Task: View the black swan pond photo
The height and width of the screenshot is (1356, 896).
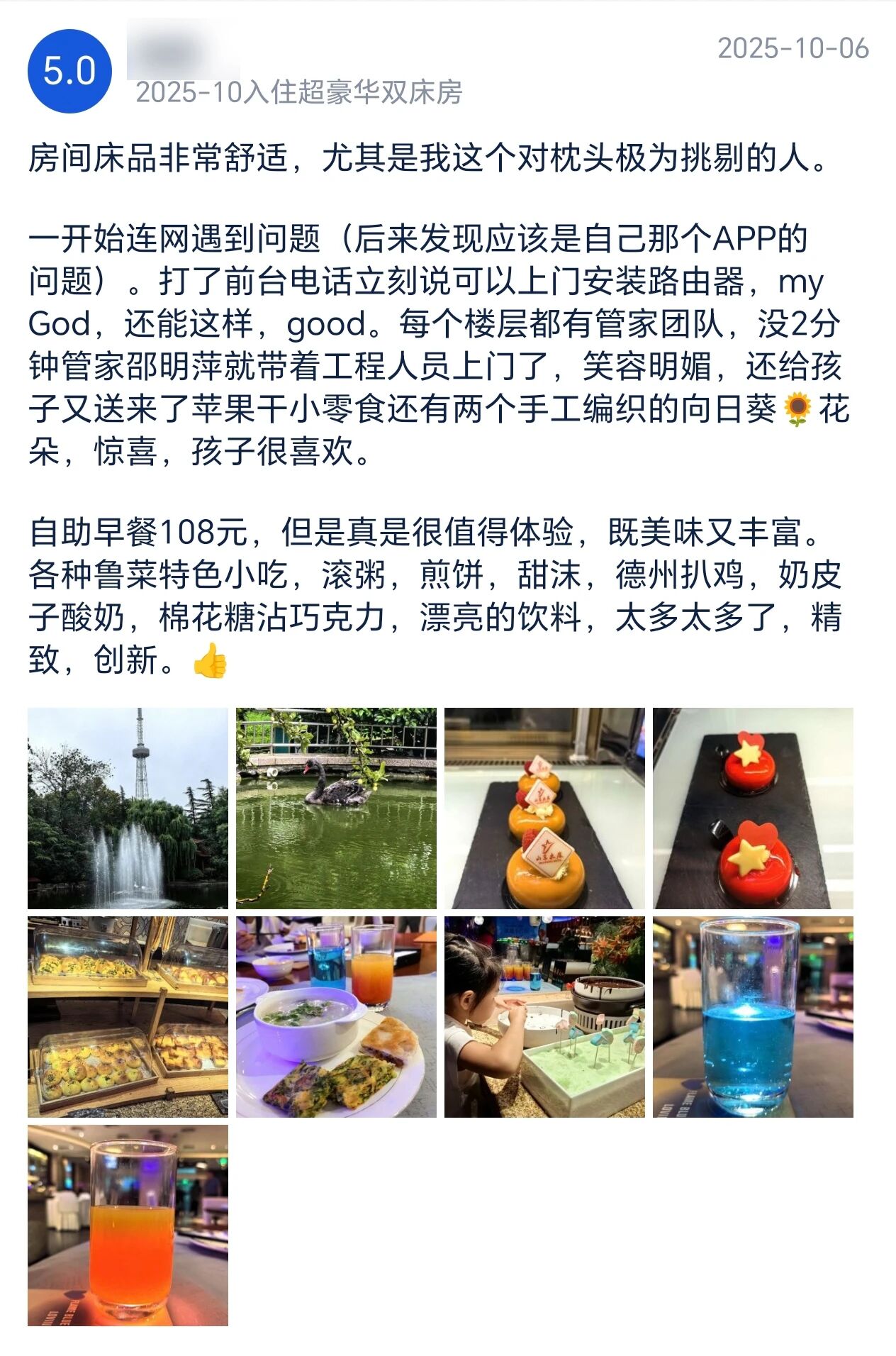Action: [x=336, y=808]
